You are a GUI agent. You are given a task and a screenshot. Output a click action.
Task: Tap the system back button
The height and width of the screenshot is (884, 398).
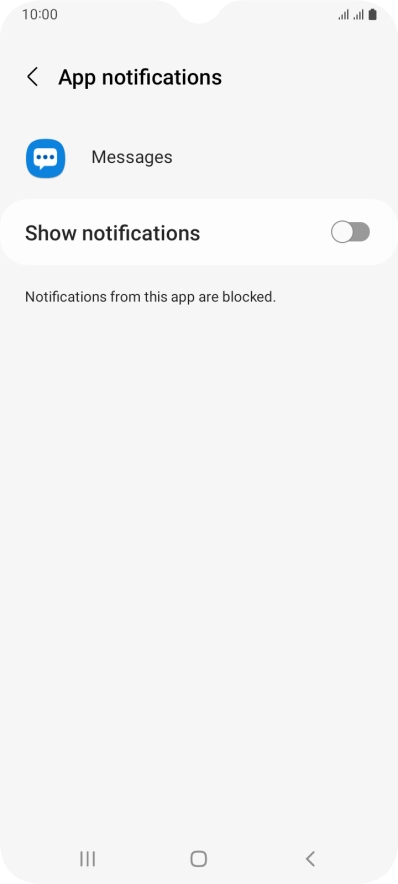pyautogui.click(x=309, y=859)
